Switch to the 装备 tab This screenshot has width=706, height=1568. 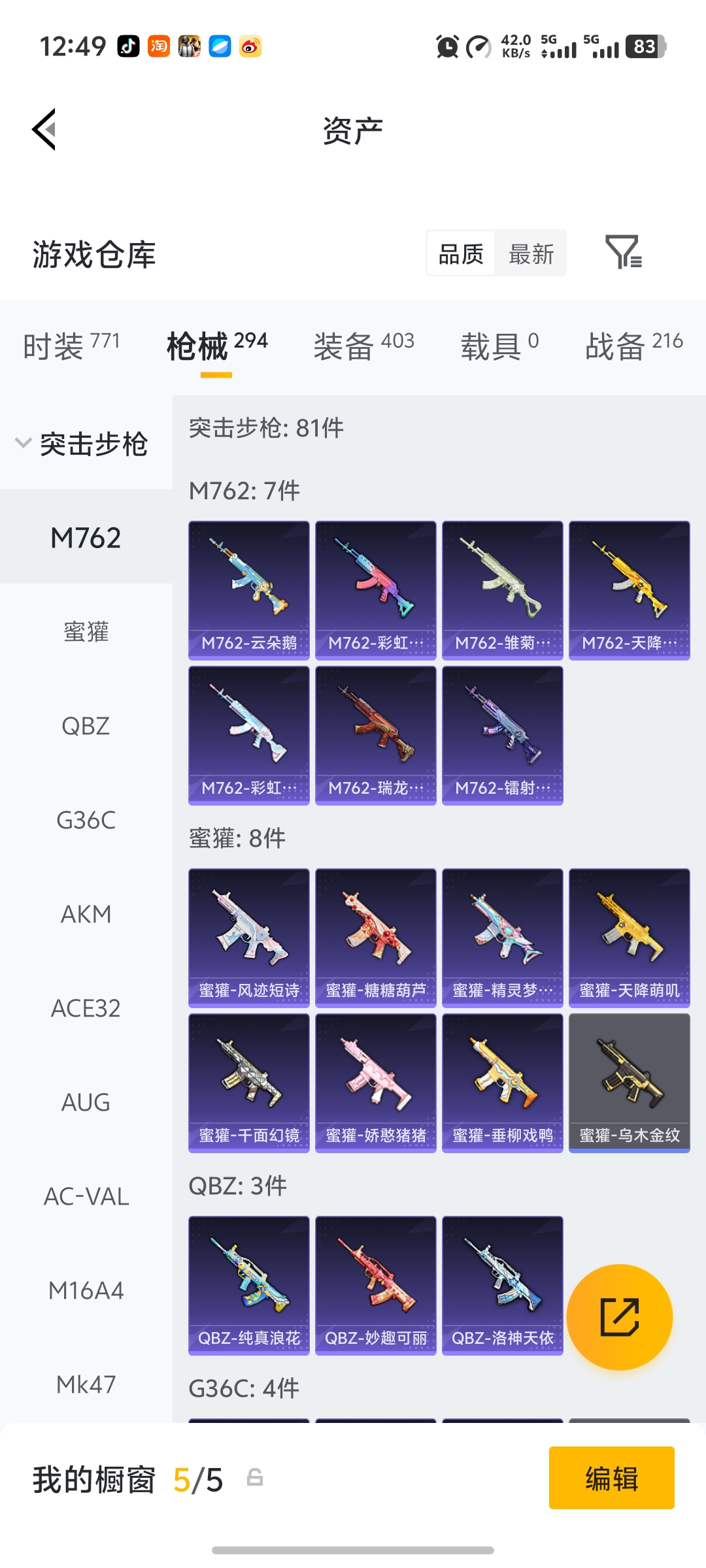363,345
